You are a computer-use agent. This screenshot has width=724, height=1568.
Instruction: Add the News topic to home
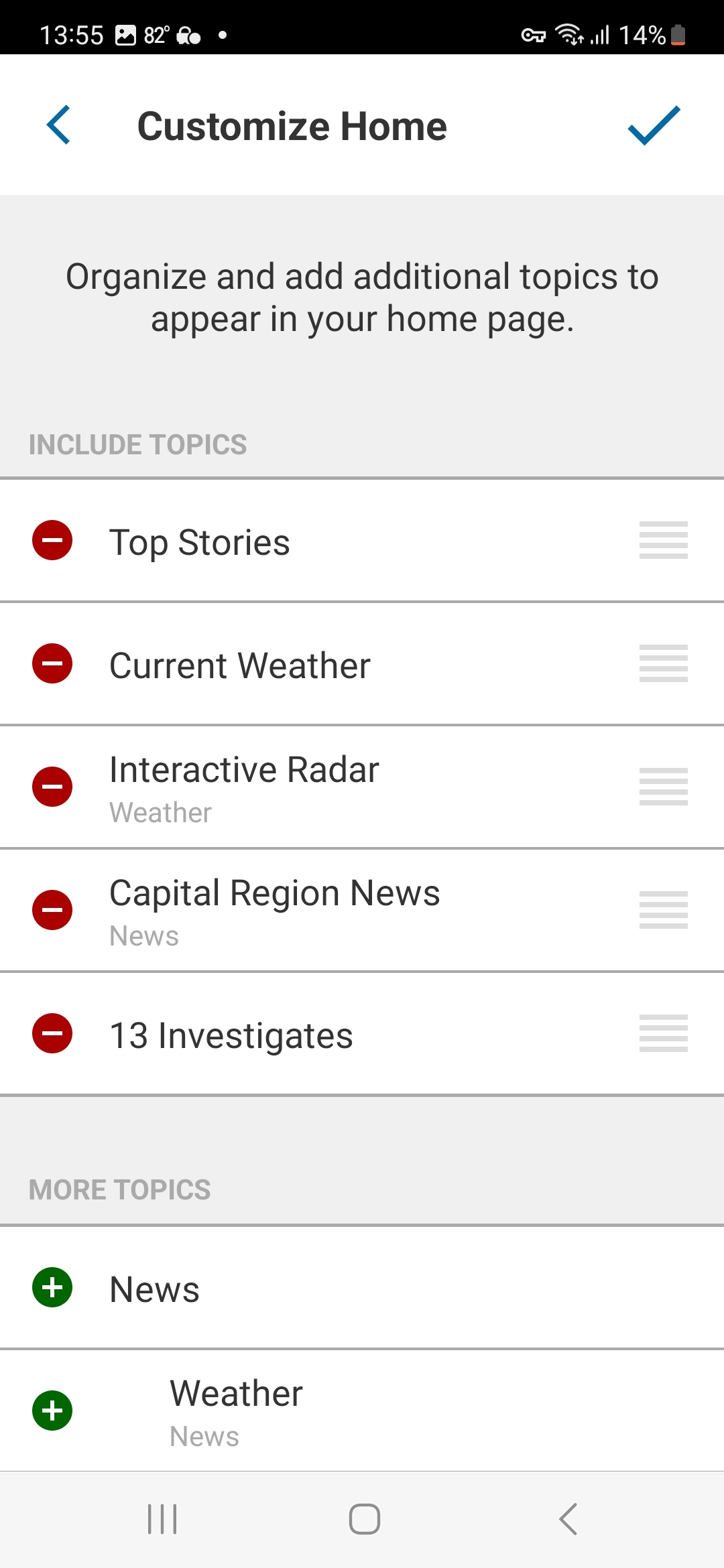52,1287
